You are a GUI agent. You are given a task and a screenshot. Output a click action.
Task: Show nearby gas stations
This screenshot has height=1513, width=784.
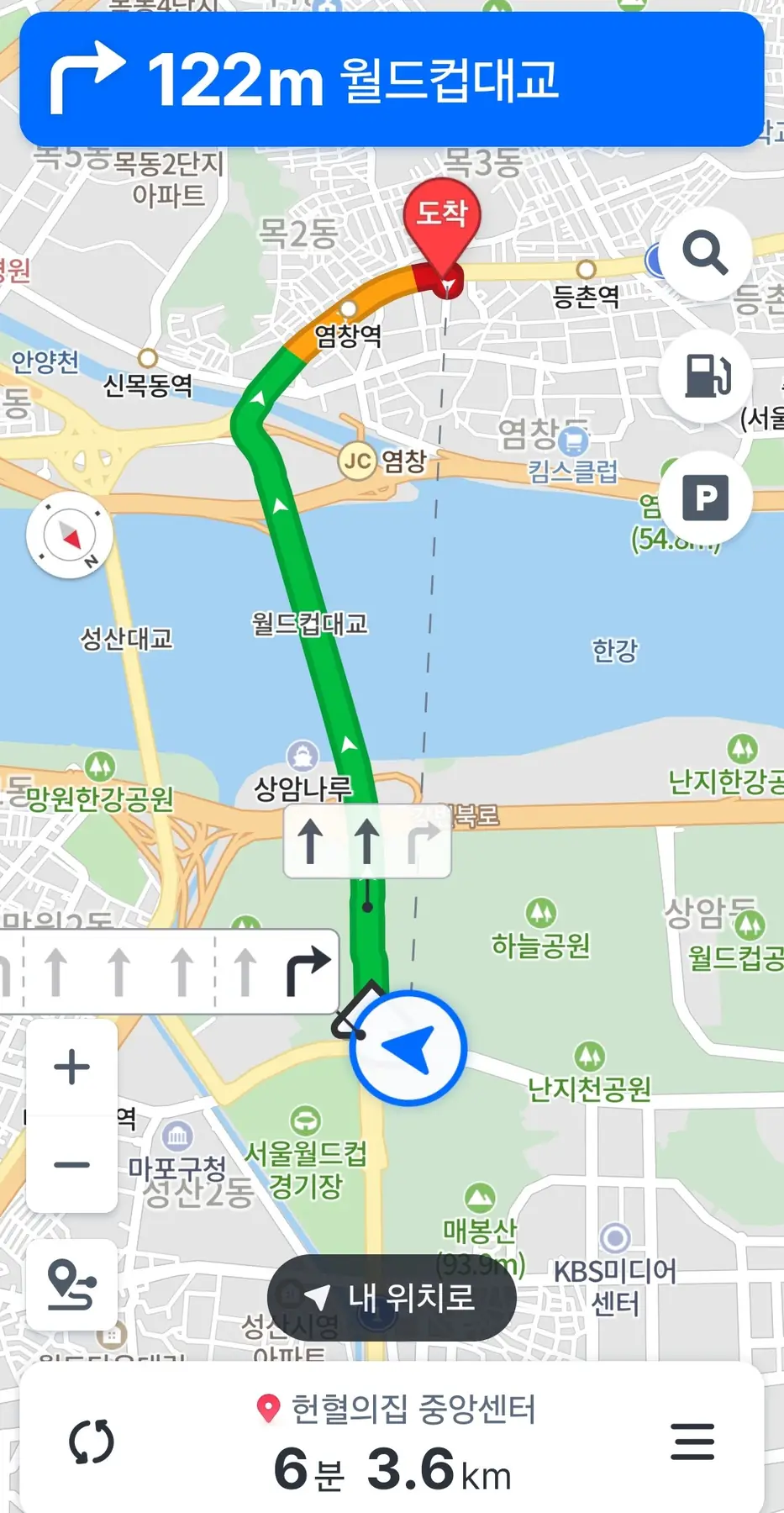click(x=704, y=376)
